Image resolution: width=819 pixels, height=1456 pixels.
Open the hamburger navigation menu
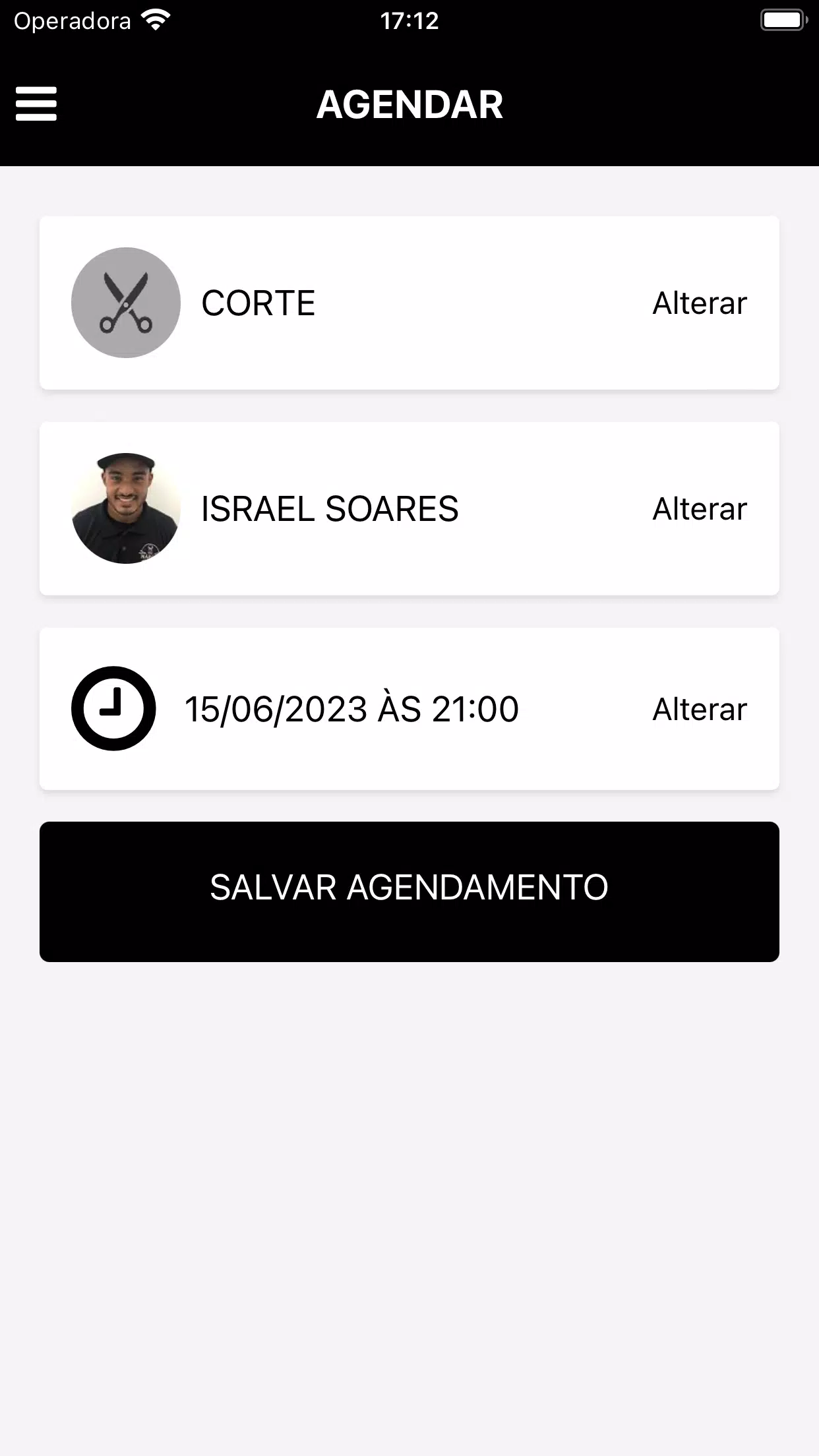coord(36,104)
